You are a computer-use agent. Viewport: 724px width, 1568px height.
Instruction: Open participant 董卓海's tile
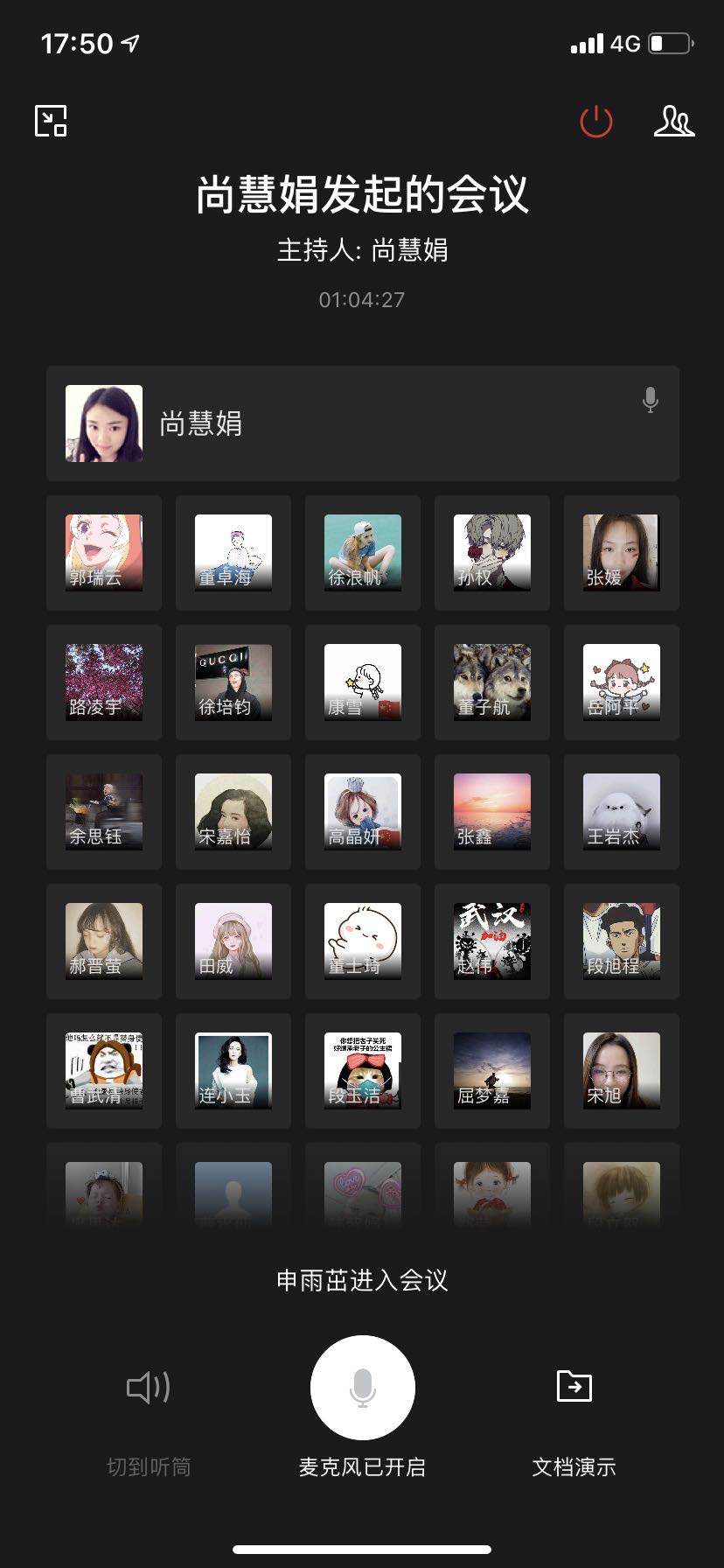[233, 553]
